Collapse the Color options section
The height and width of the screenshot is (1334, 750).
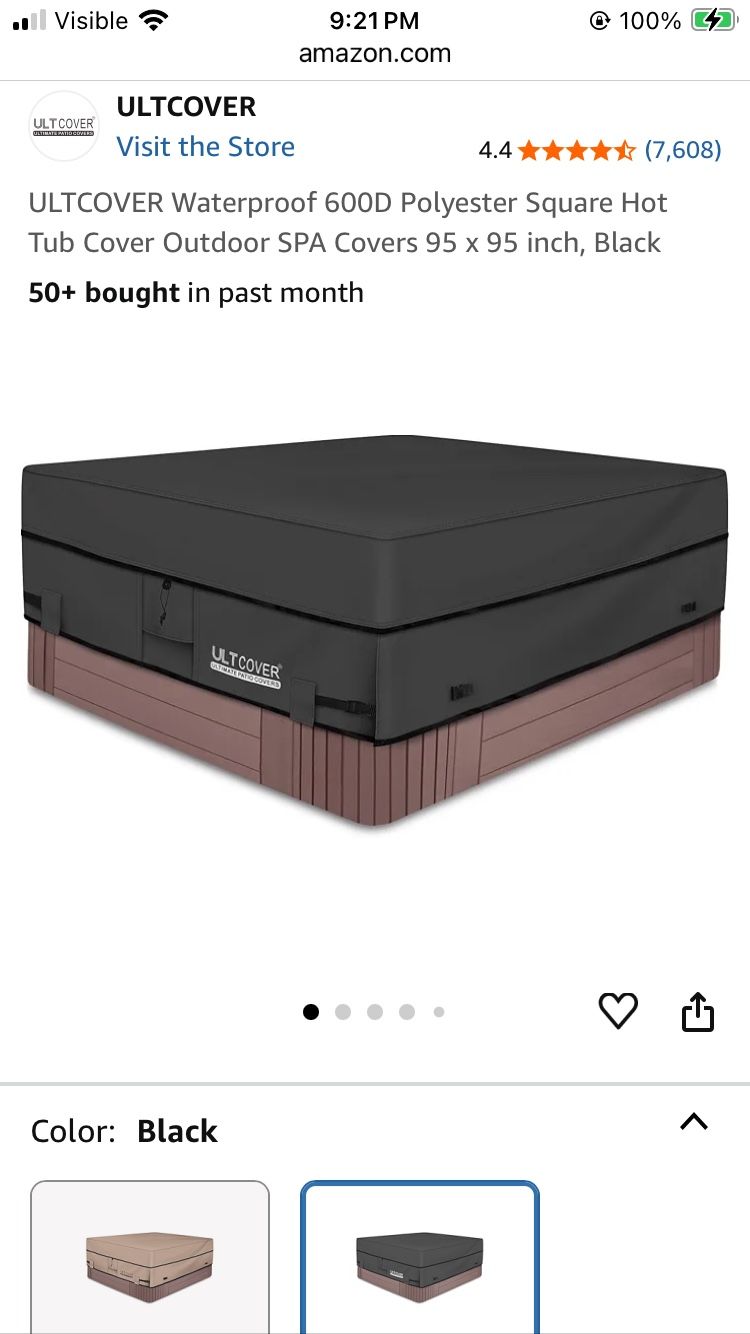point(693,1122)
